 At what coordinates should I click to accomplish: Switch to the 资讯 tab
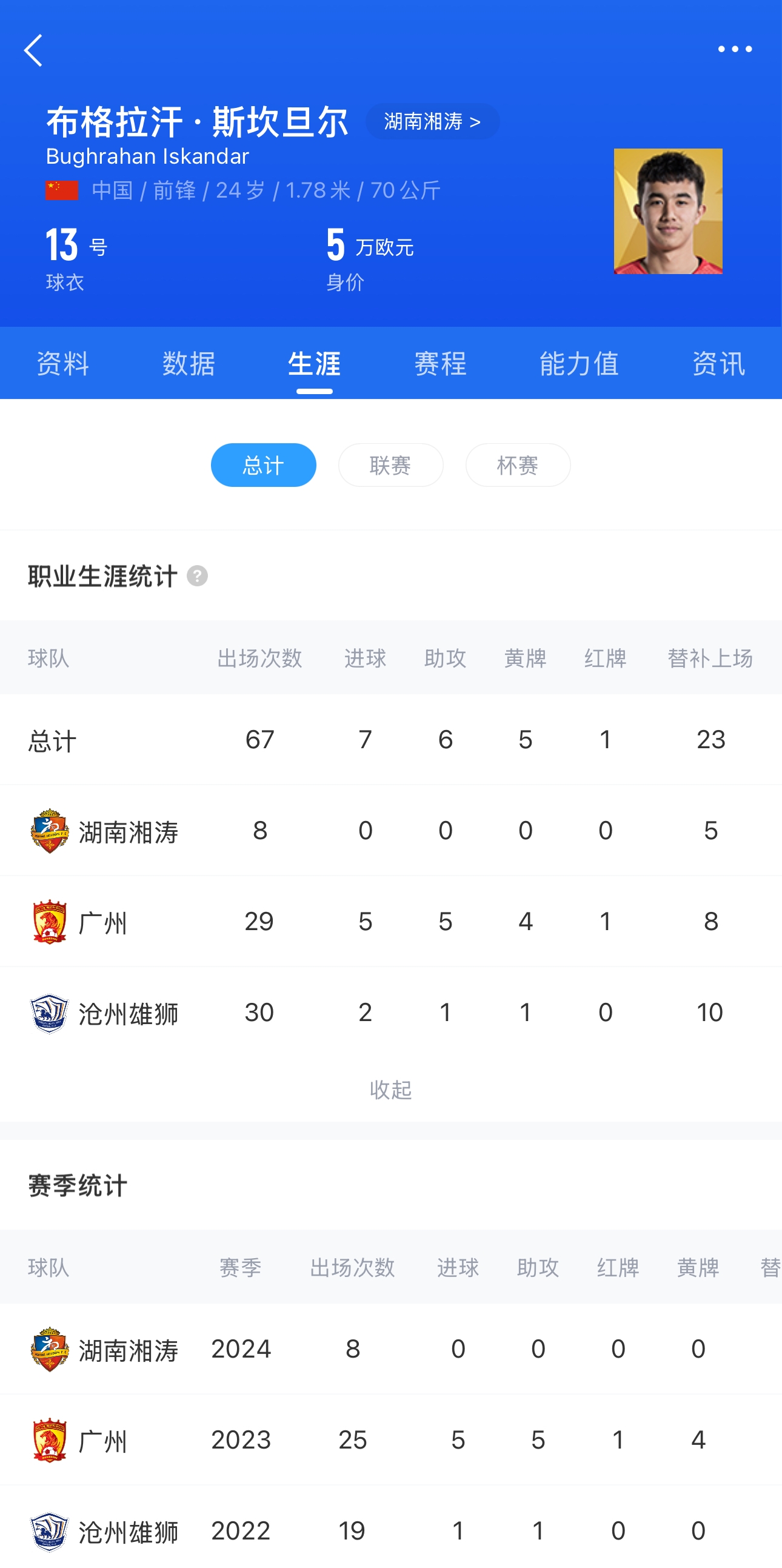[718, 364]
